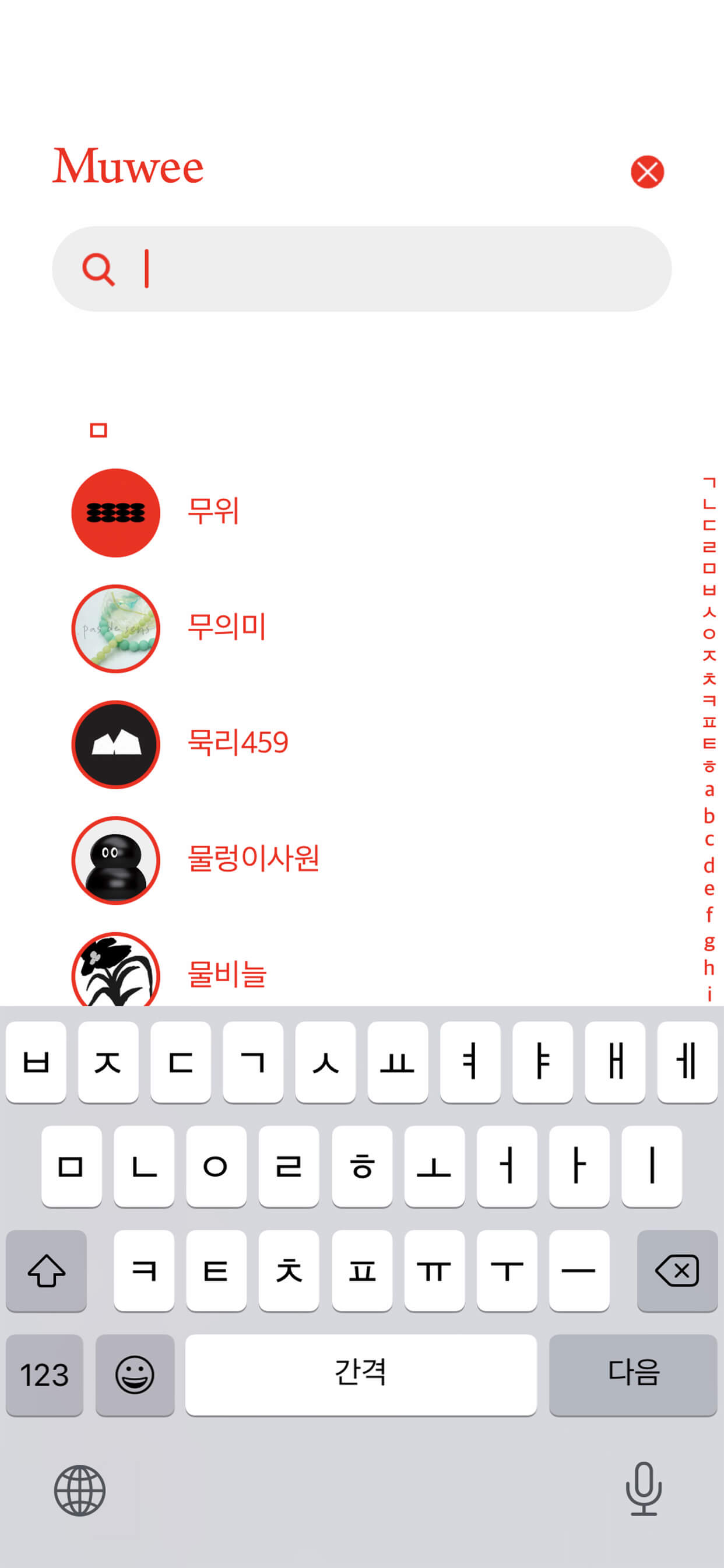Jump to letter b in index
Image resolution: width=724 pixels, height=1568 pixels.
click(709, 815)
